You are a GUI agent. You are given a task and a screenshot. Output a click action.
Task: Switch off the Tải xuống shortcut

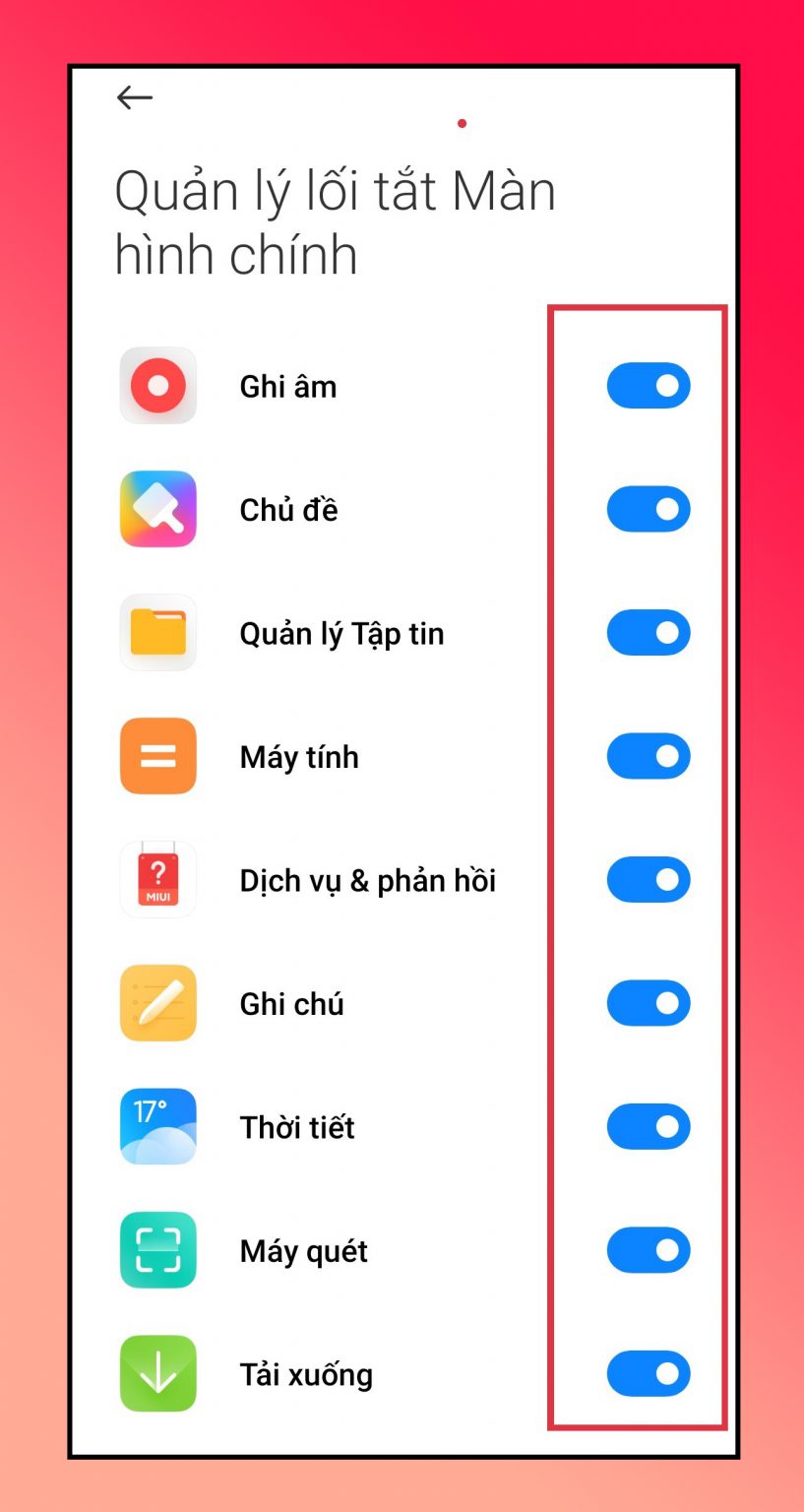pos(648,1374)
